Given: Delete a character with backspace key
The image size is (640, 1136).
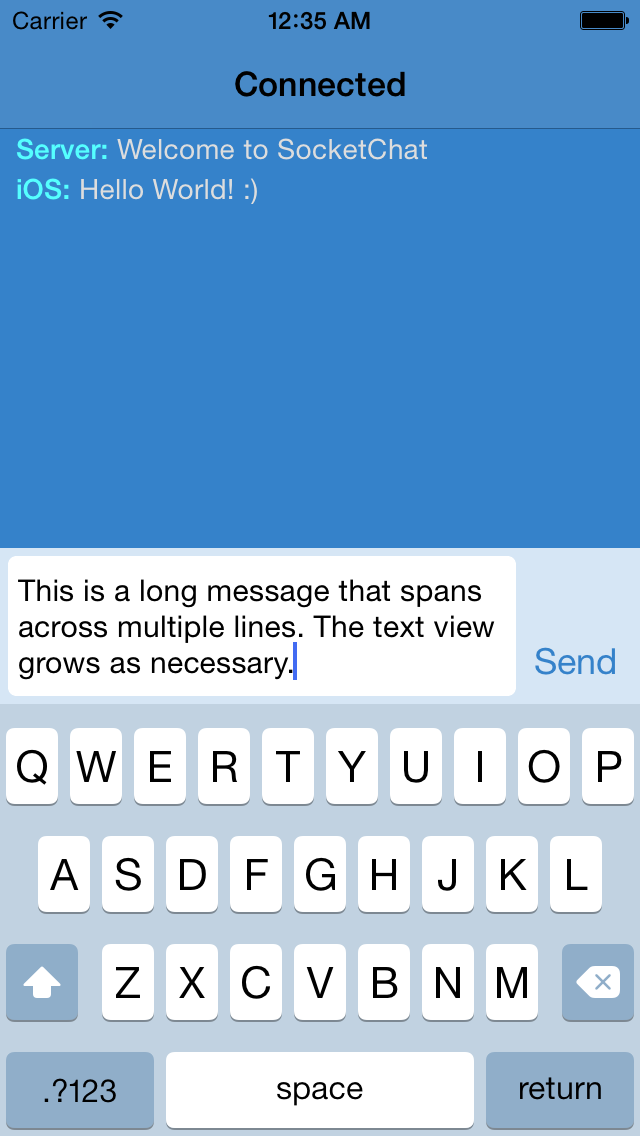Looking at the screenshot, I should (598, 982).
